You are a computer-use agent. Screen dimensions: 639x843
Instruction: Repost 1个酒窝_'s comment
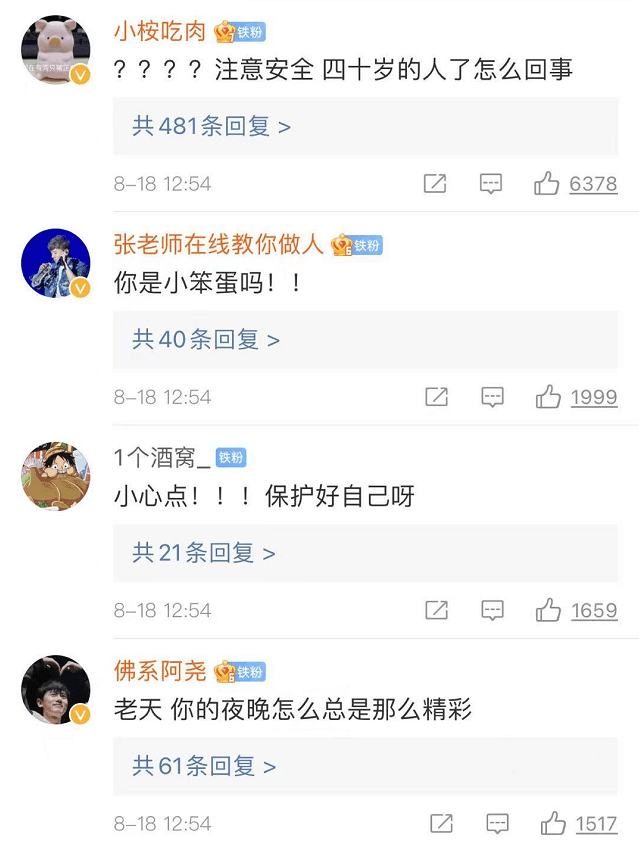437,610
